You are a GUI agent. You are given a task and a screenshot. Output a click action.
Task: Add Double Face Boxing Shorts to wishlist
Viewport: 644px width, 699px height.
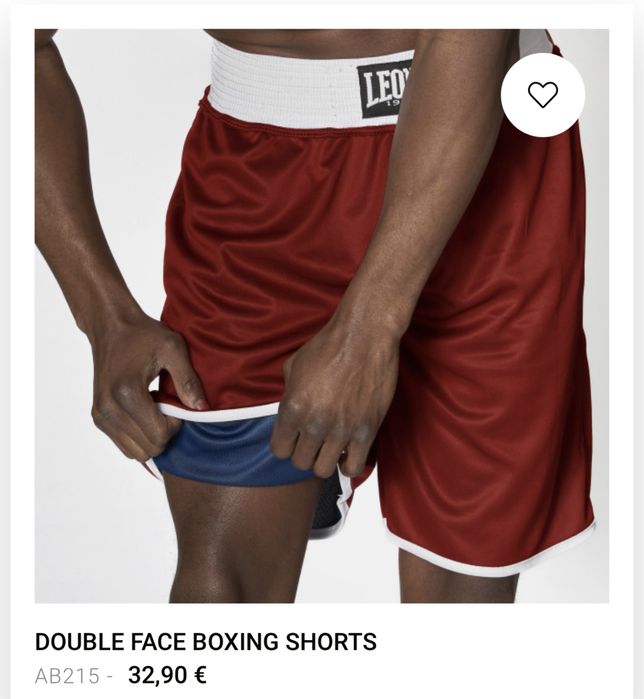click(542, 95)
